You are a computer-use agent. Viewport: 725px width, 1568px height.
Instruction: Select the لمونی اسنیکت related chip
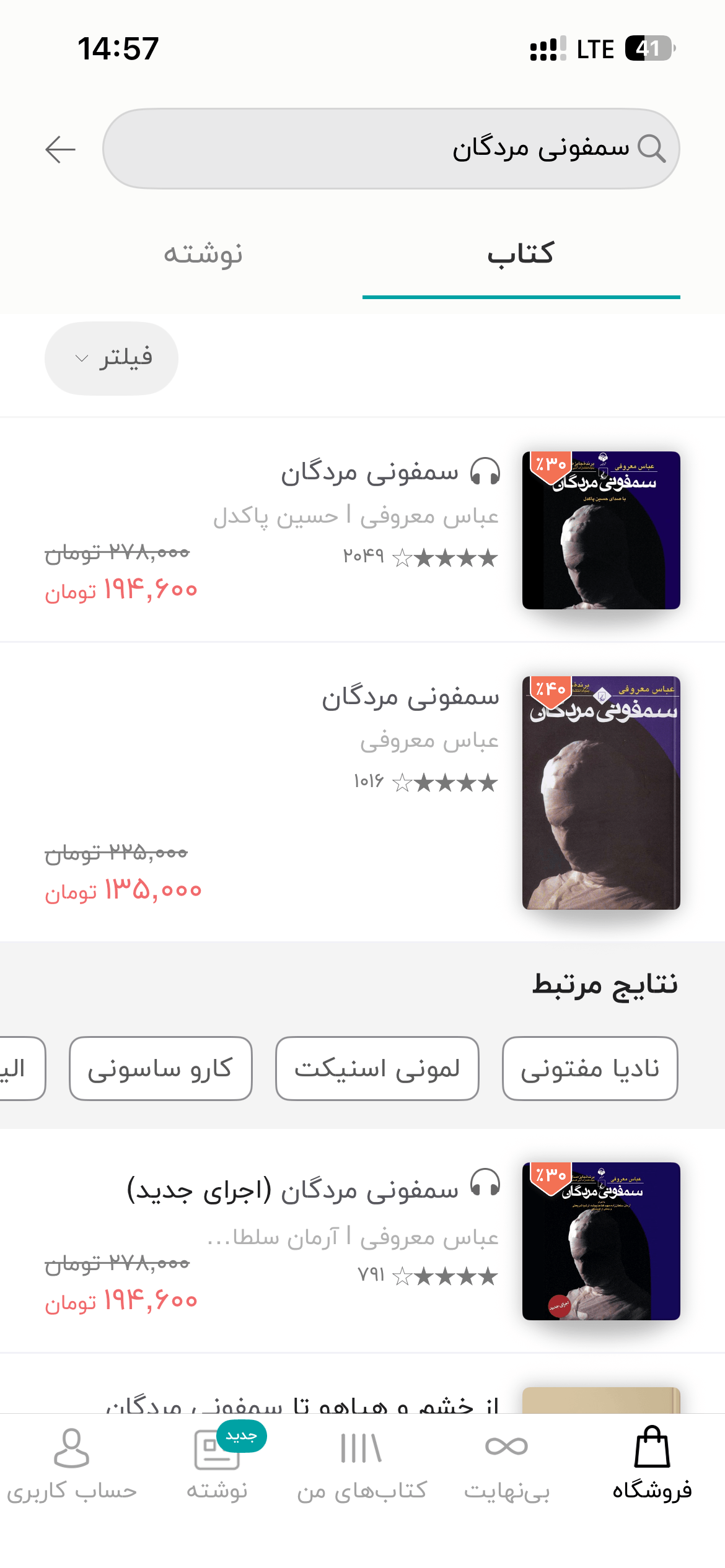pyautogui.click(x=377, y=1068)
